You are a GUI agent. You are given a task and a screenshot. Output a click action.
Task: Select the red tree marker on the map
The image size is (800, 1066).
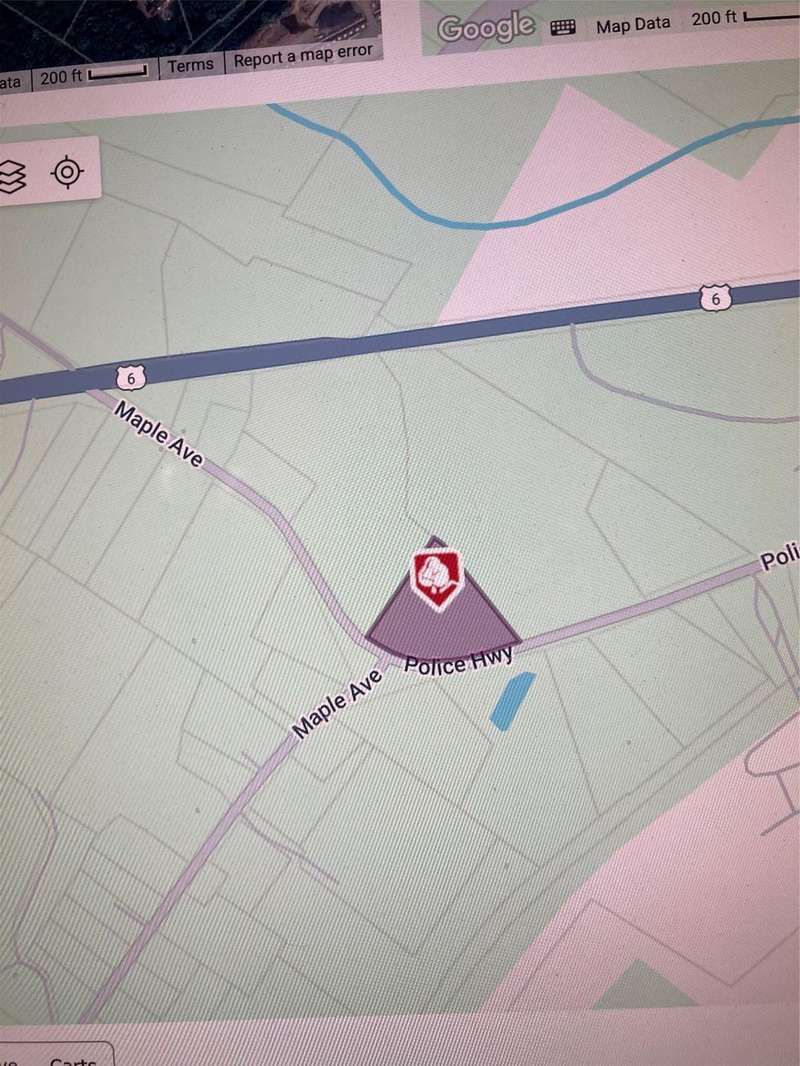[437, 576]
